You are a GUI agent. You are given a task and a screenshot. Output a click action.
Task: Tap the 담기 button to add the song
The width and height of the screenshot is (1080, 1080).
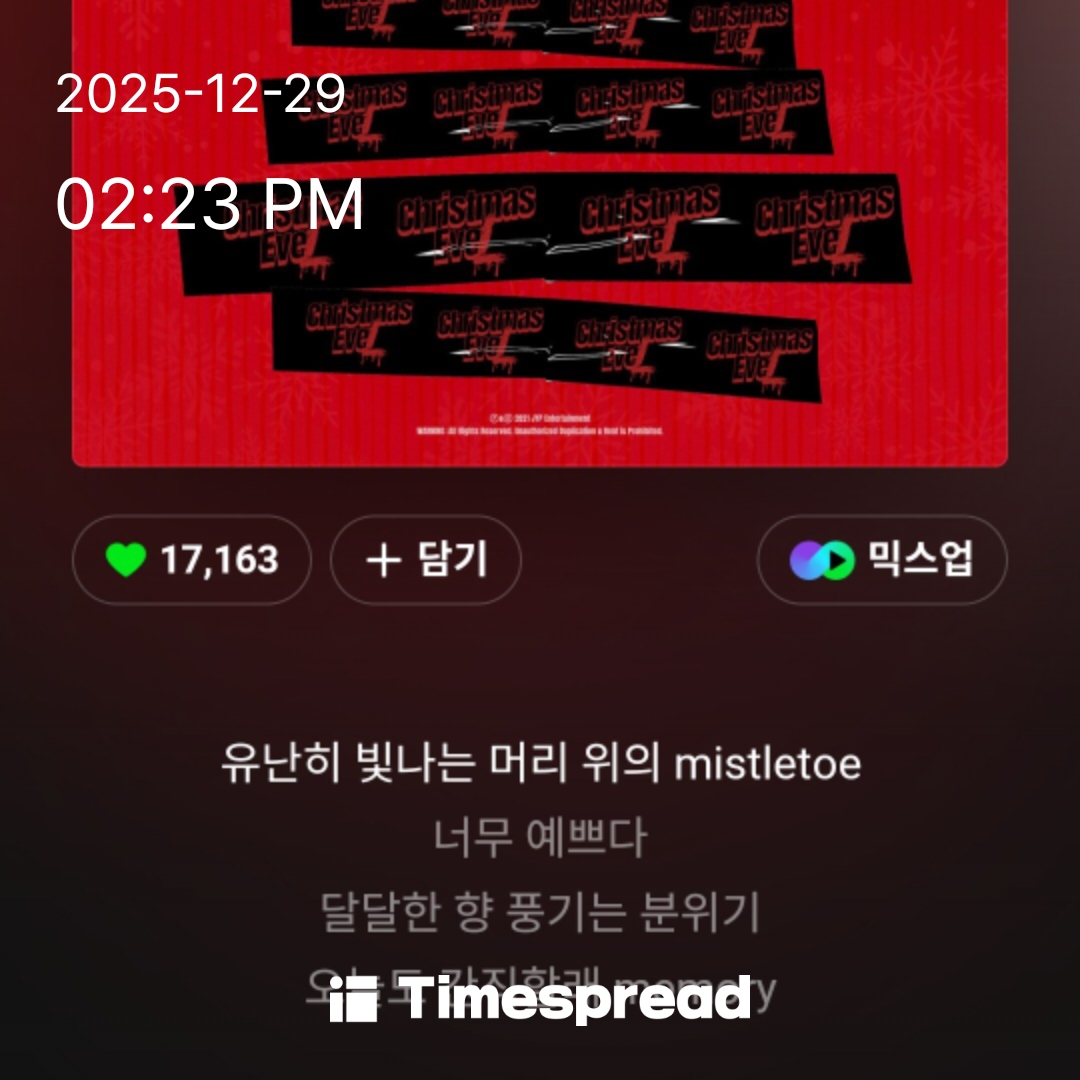pos(425,560)
